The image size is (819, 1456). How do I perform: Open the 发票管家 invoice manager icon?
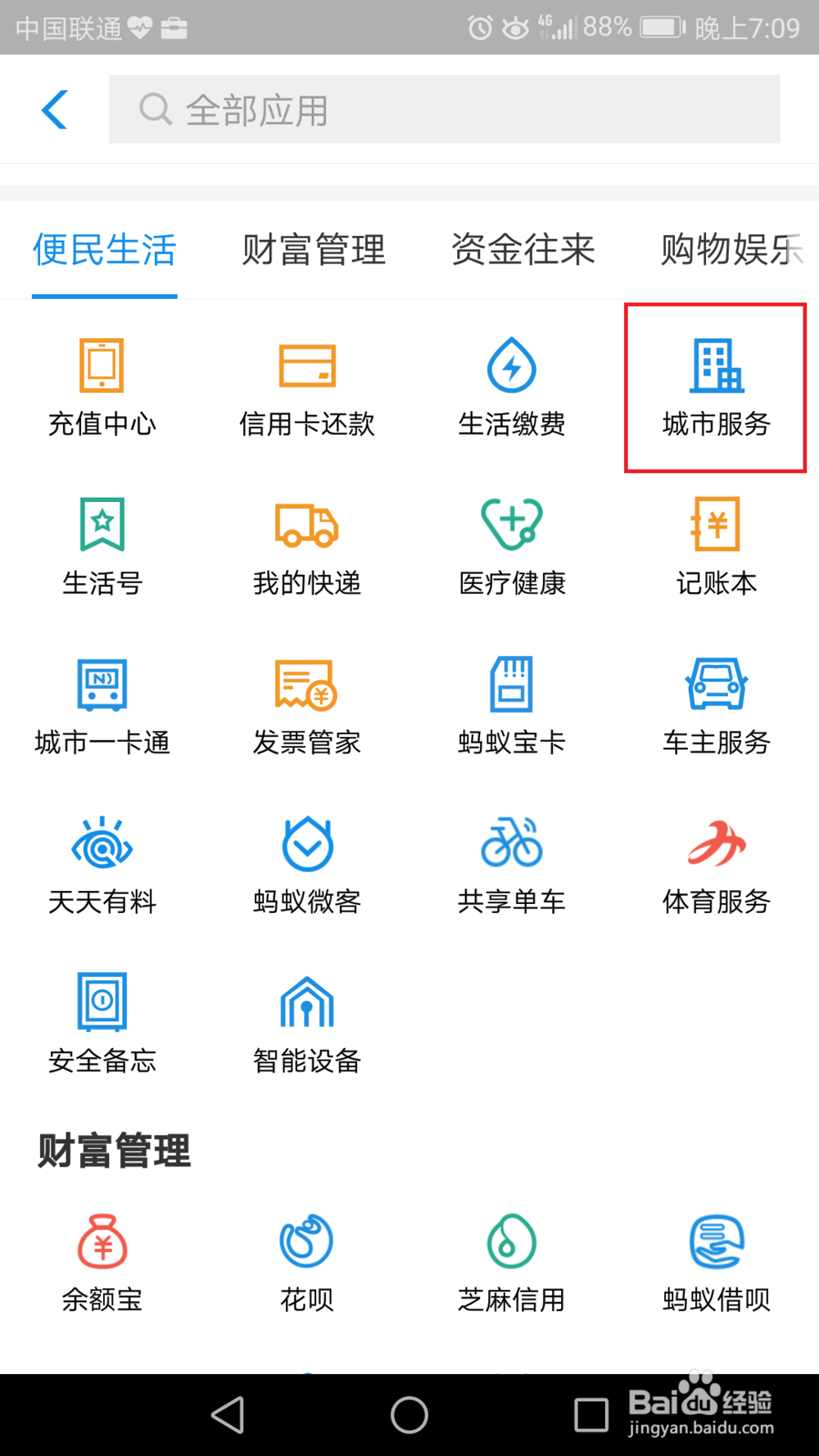[x=306, y=704]
